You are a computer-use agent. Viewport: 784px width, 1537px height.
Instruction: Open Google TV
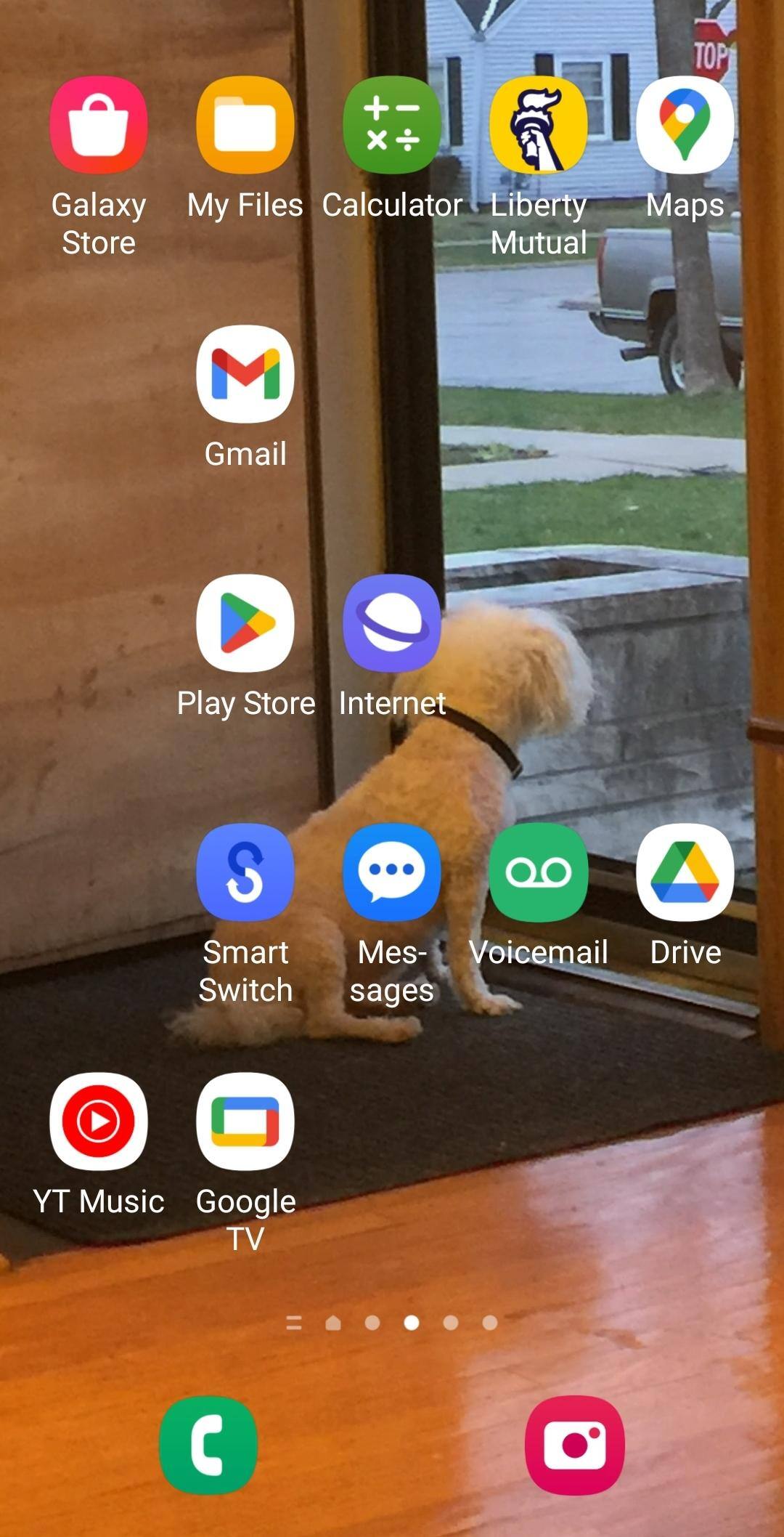click(x=245, y=1122)
